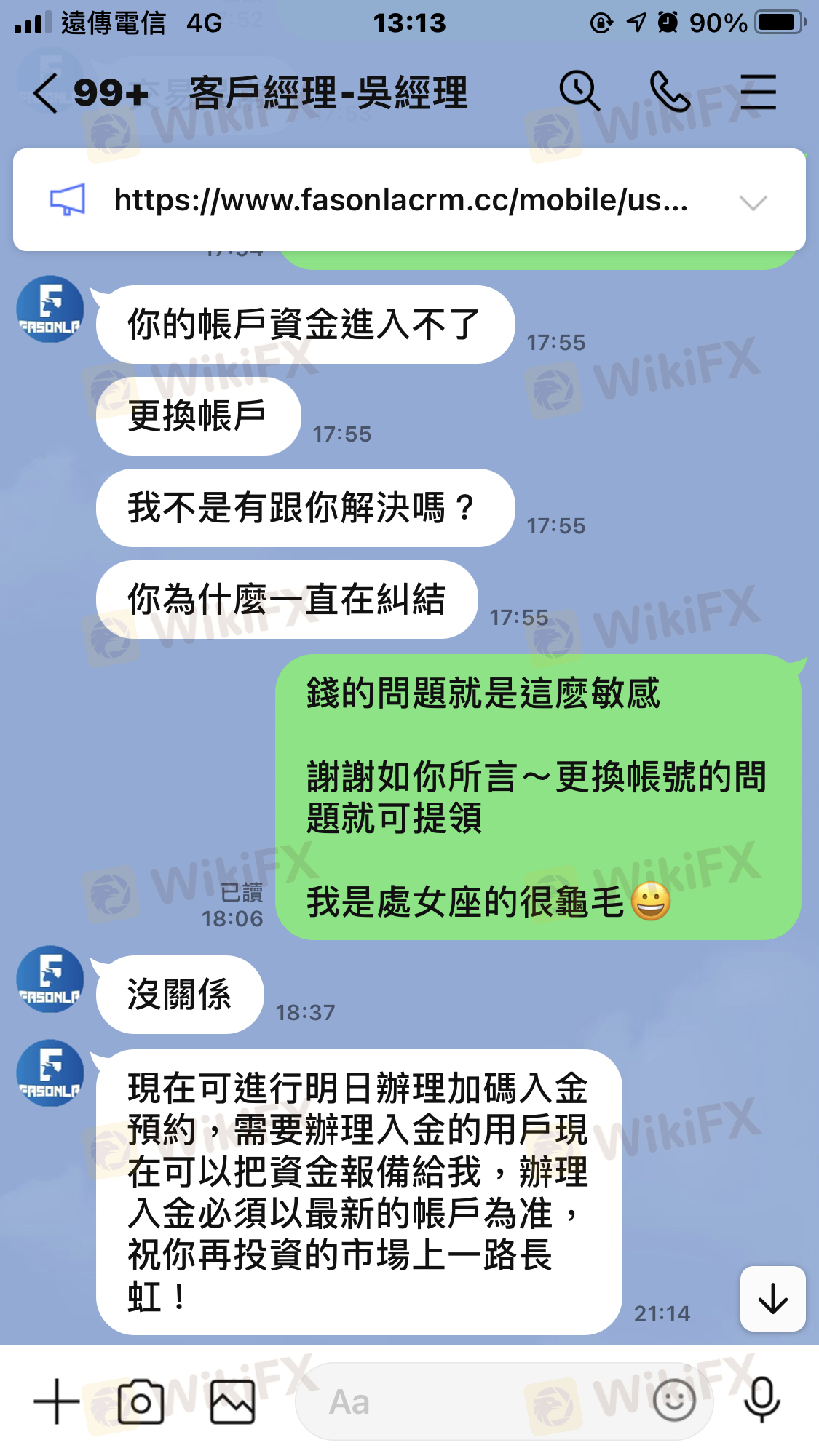Open the pinned fasonlacrm.cc link
819x1456 pixels.
click(x=400, y=200)
